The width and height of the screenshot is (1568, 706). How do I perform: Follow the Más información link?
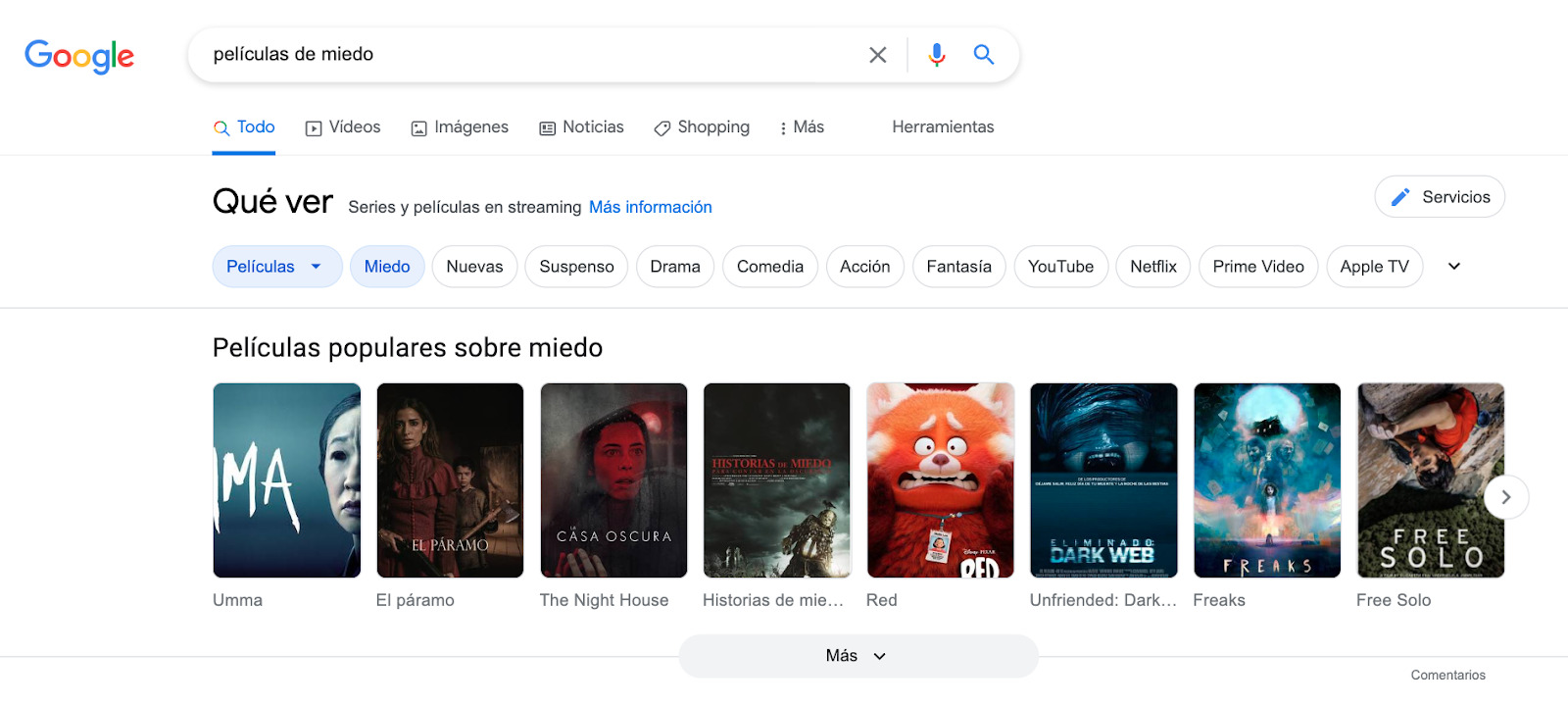tap(650, 207)
